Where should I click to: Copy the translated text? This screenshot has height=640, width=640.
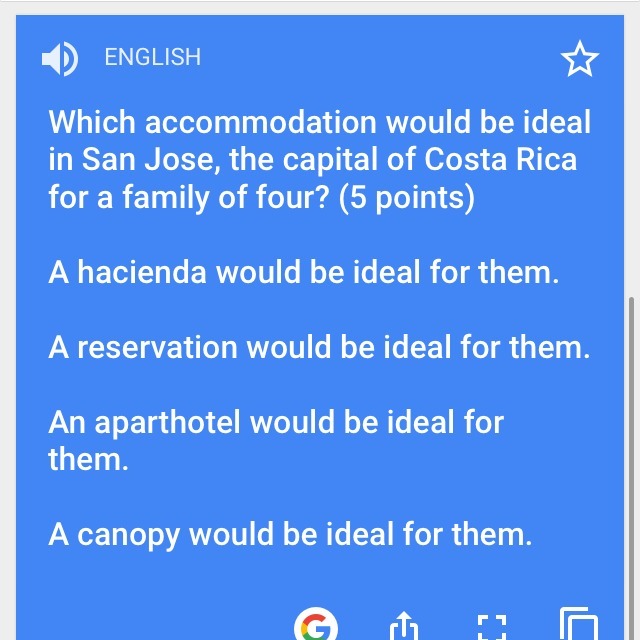point(577,625)
